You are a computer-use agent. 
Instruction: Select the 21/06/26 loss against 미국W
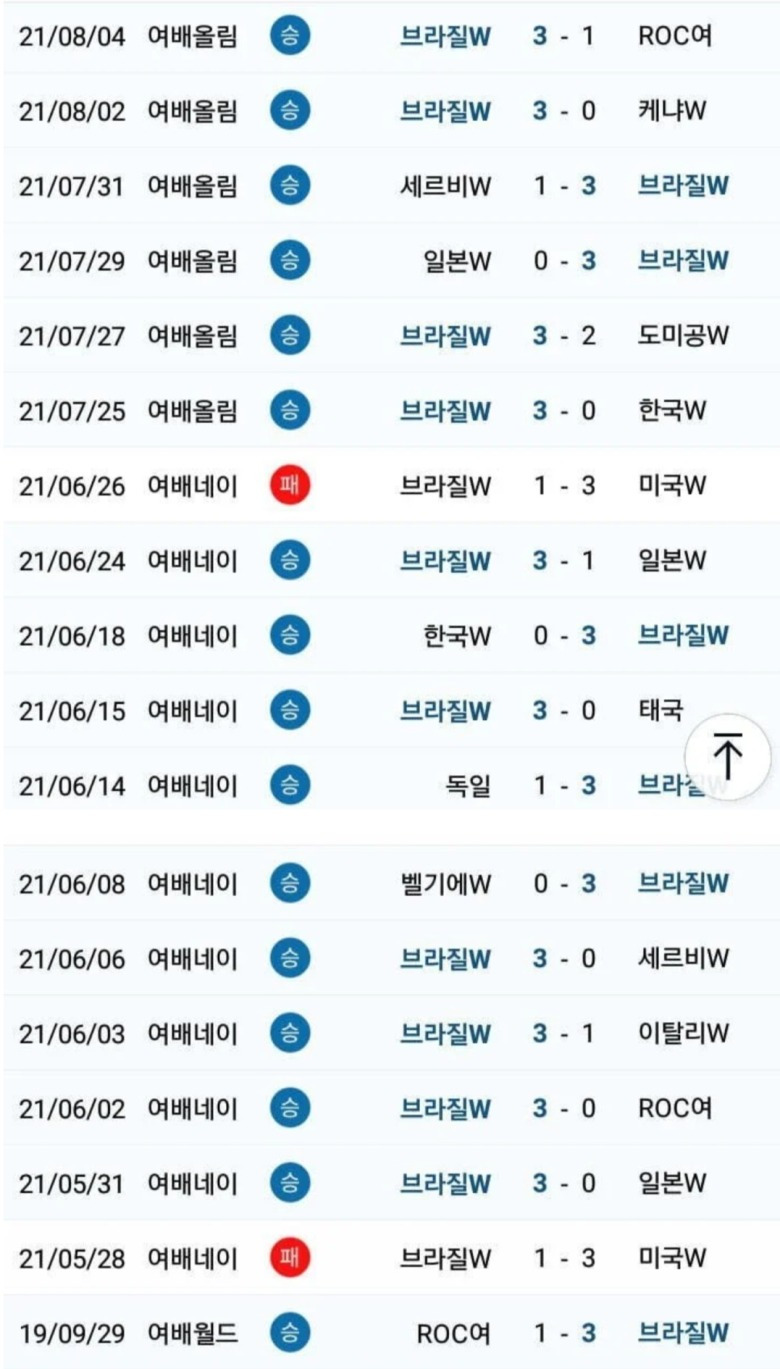click(x=390, y=486)
